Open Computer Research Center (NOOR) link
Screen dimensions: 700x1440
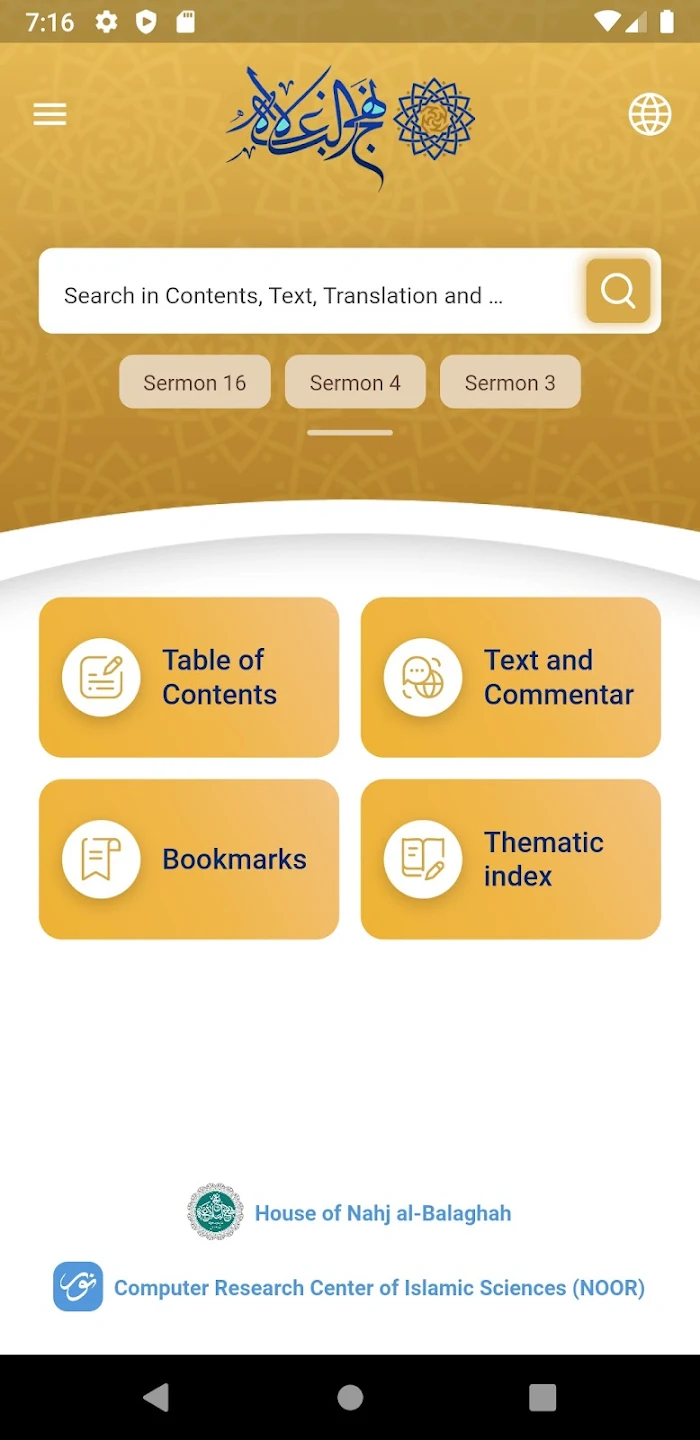pos(378,1288)
